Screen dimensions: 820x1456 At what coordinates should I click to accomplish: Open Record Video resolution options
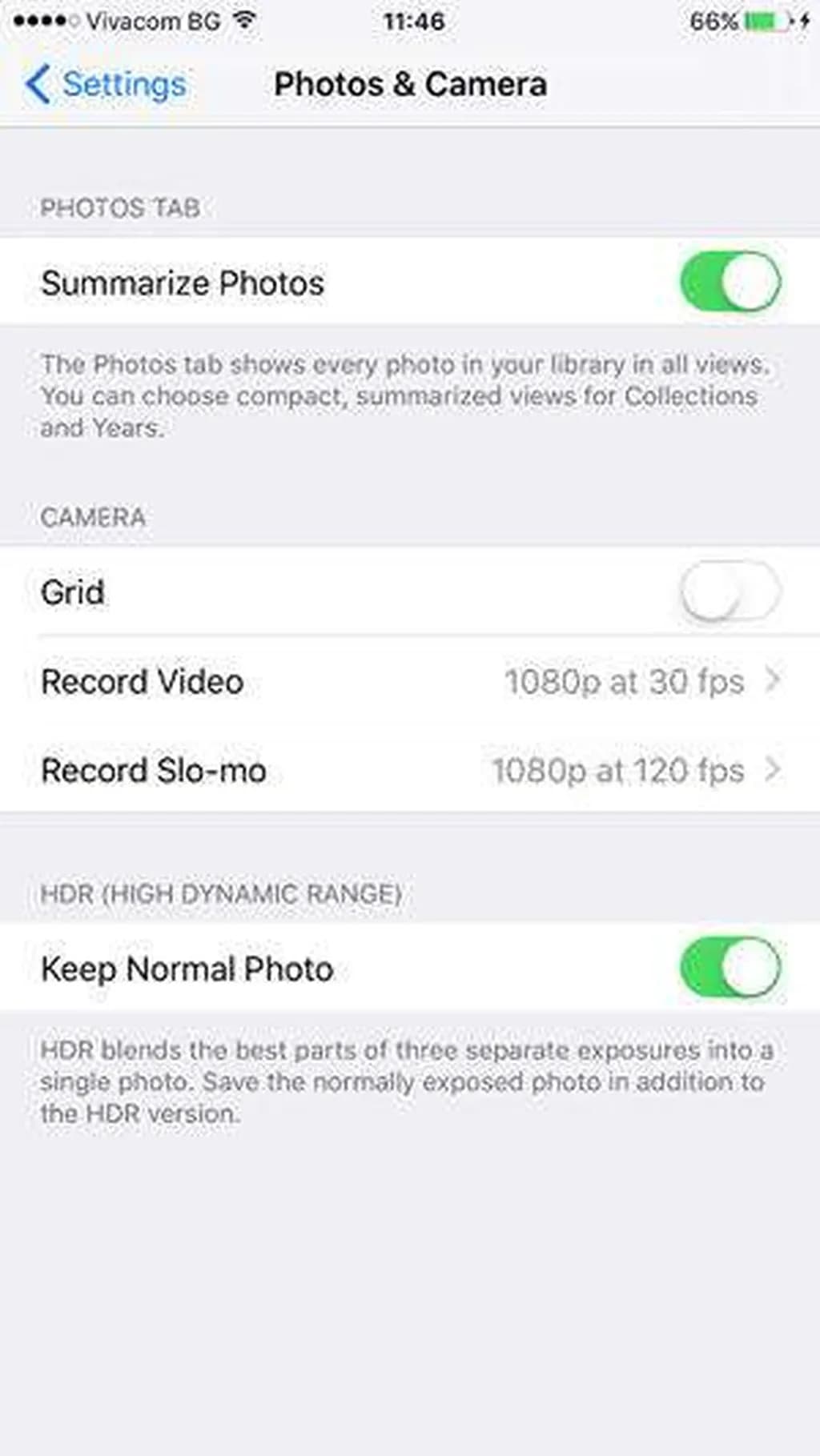tap(410, 682)
